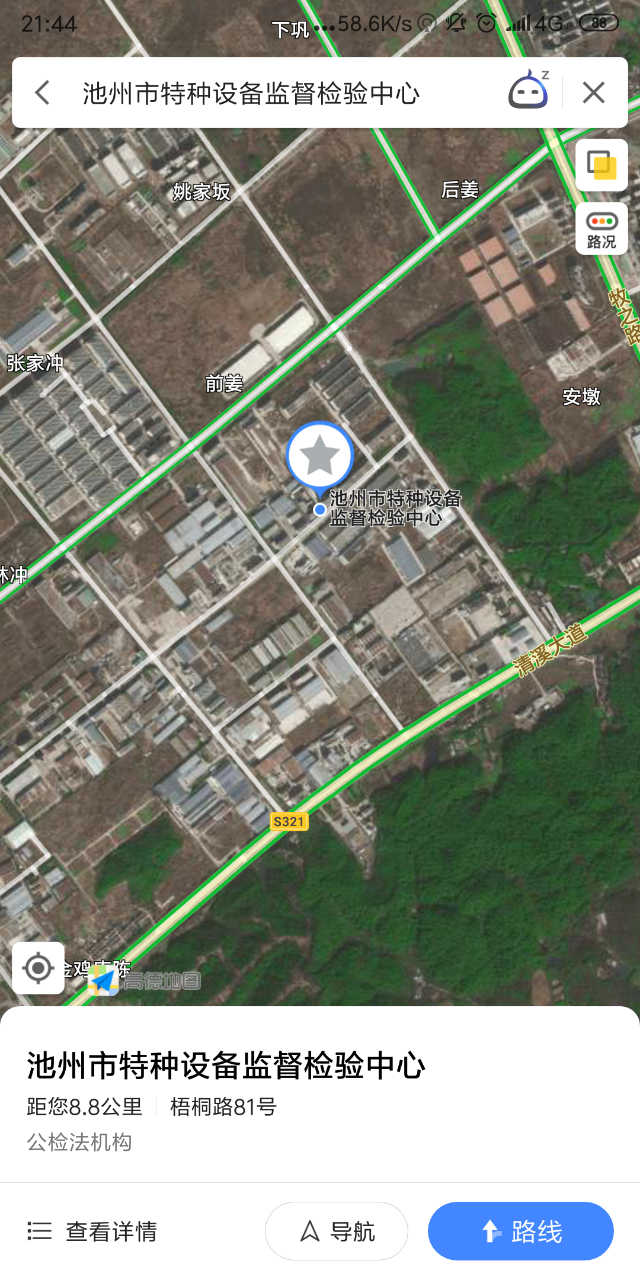Open the voice assistant robot icon
The width and height of the screenshot is (640, 1280).
(x=529, y=92)
